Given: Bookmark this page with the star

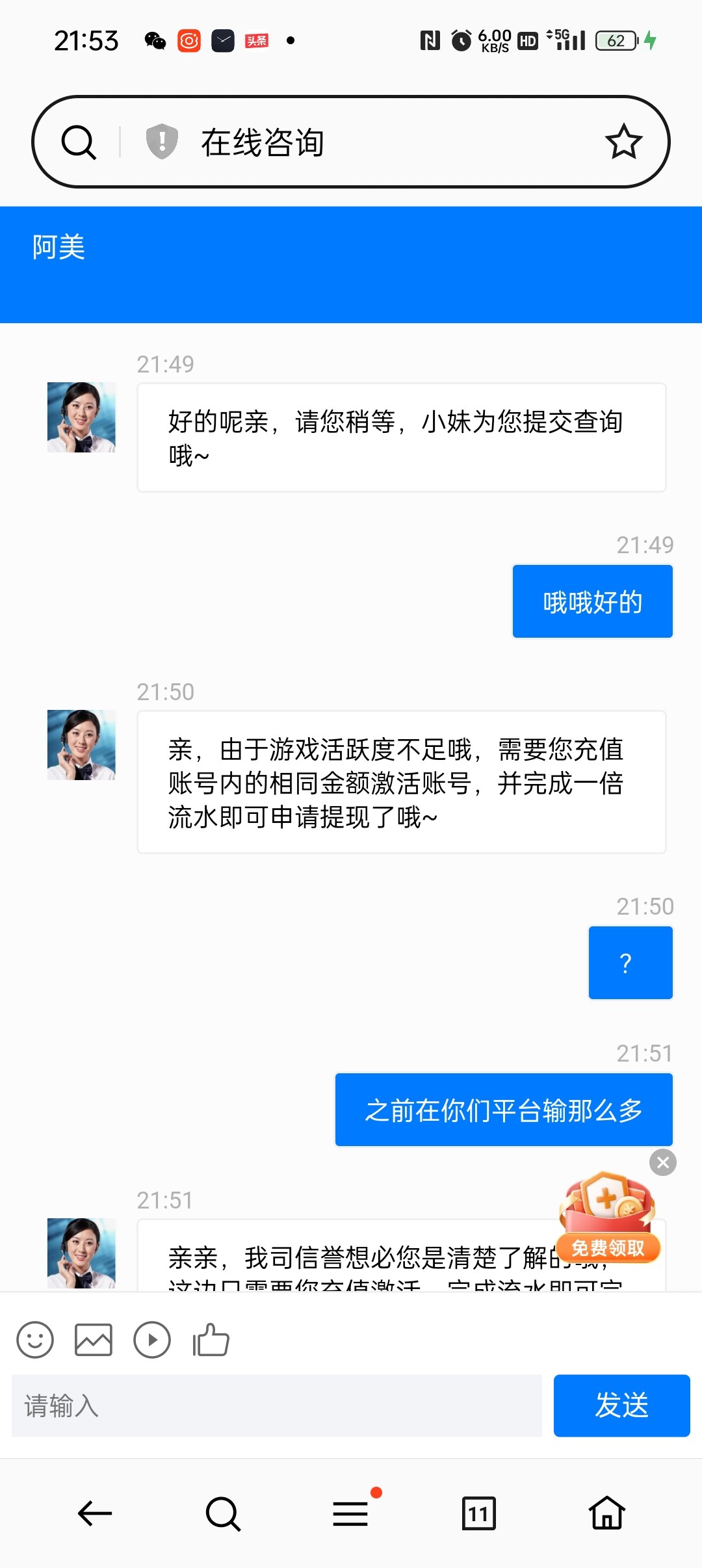Looking at the screenshot, I should point(623,142).
